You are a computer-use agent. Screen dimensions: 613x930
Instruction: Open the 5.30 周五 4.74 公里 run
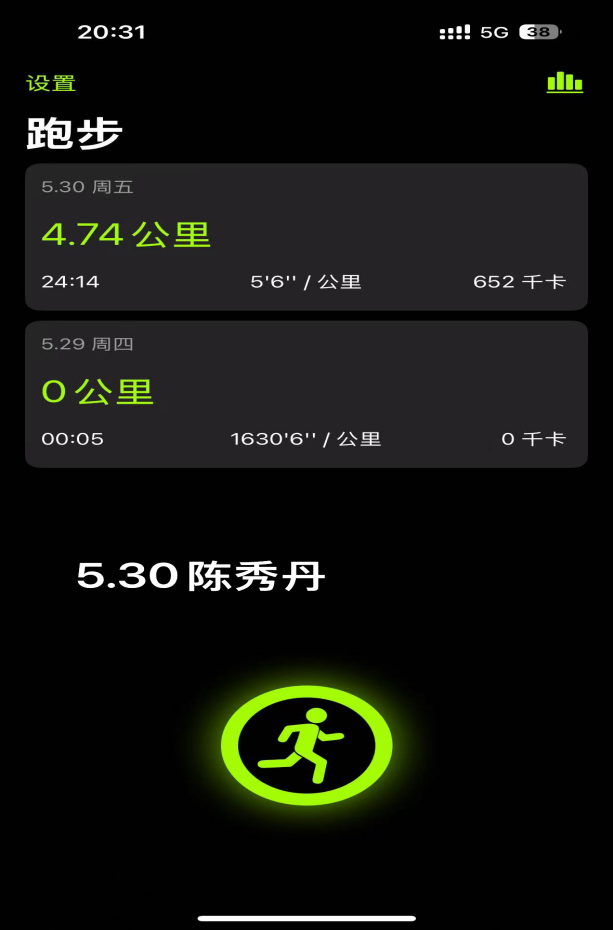coord(306,236)
